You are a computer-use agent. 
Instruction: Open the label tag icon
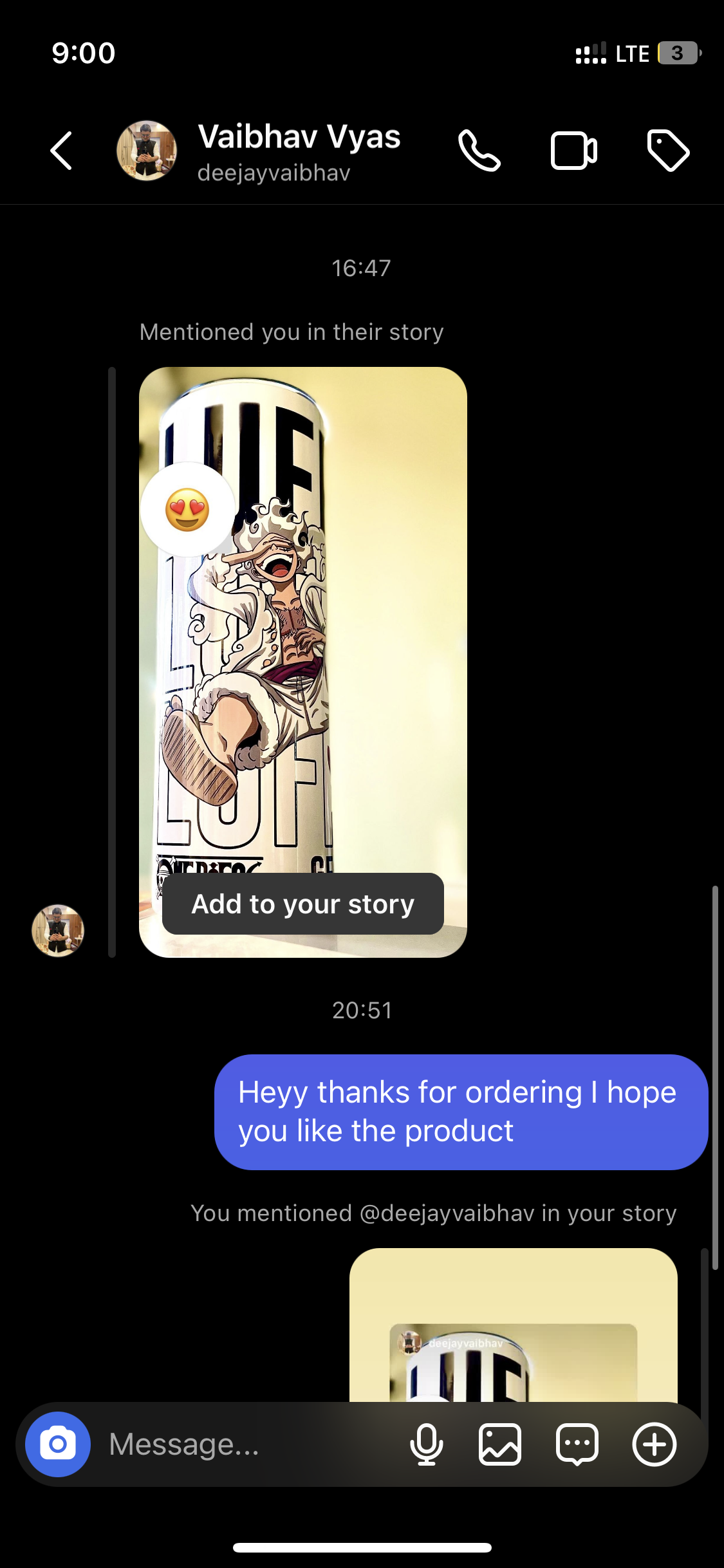click(668, 151)
